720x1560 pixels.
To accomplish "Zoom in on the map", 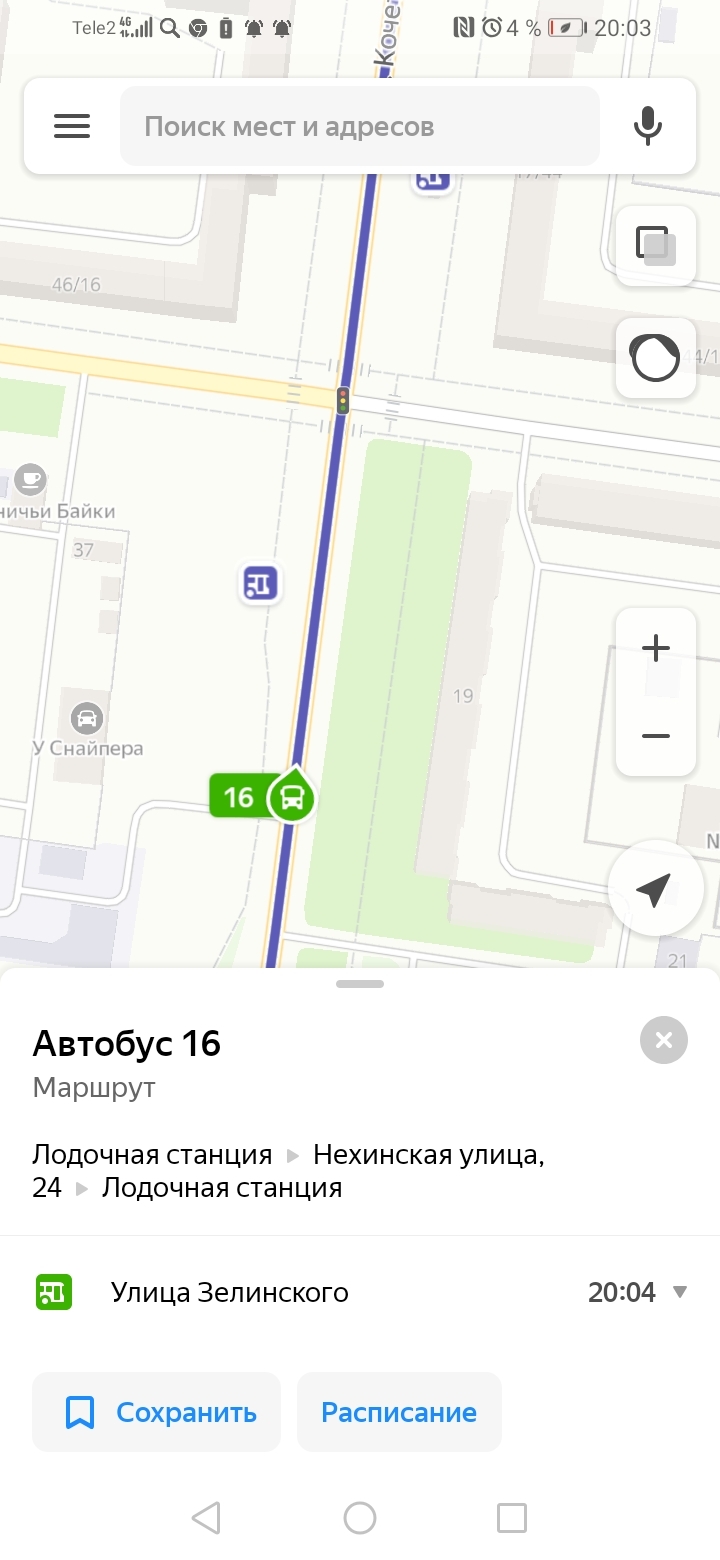I will tap(655, 649).
